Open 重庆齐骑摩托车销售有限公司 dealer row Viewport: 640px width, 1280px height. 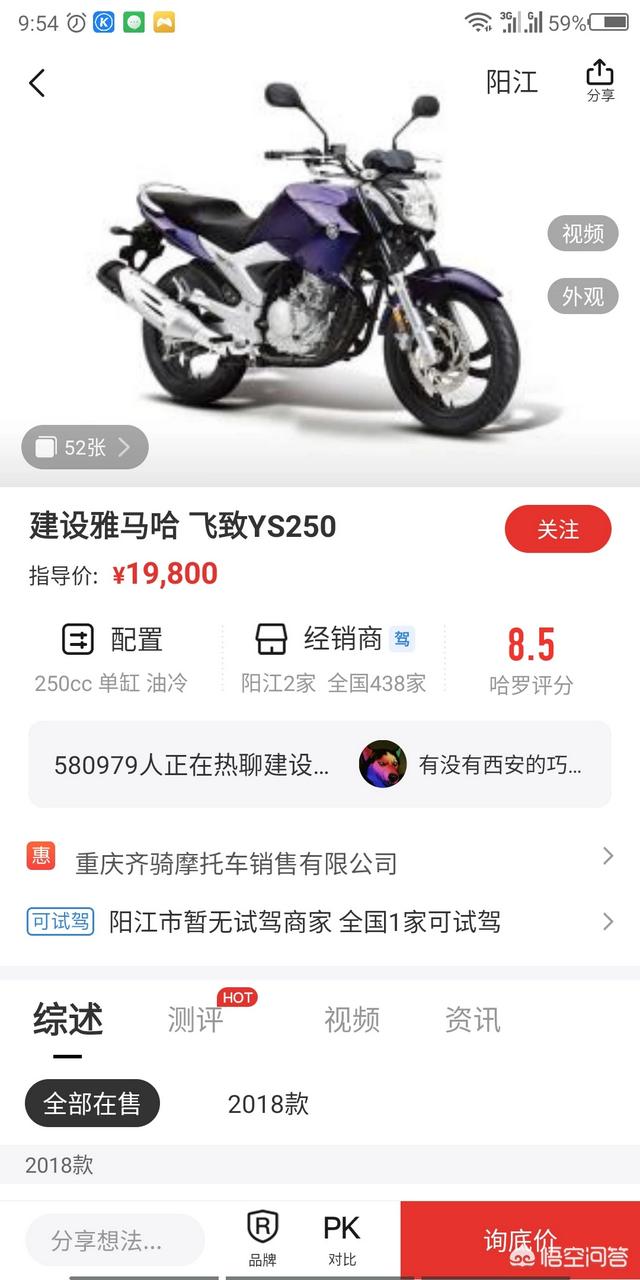pos(320,862)
